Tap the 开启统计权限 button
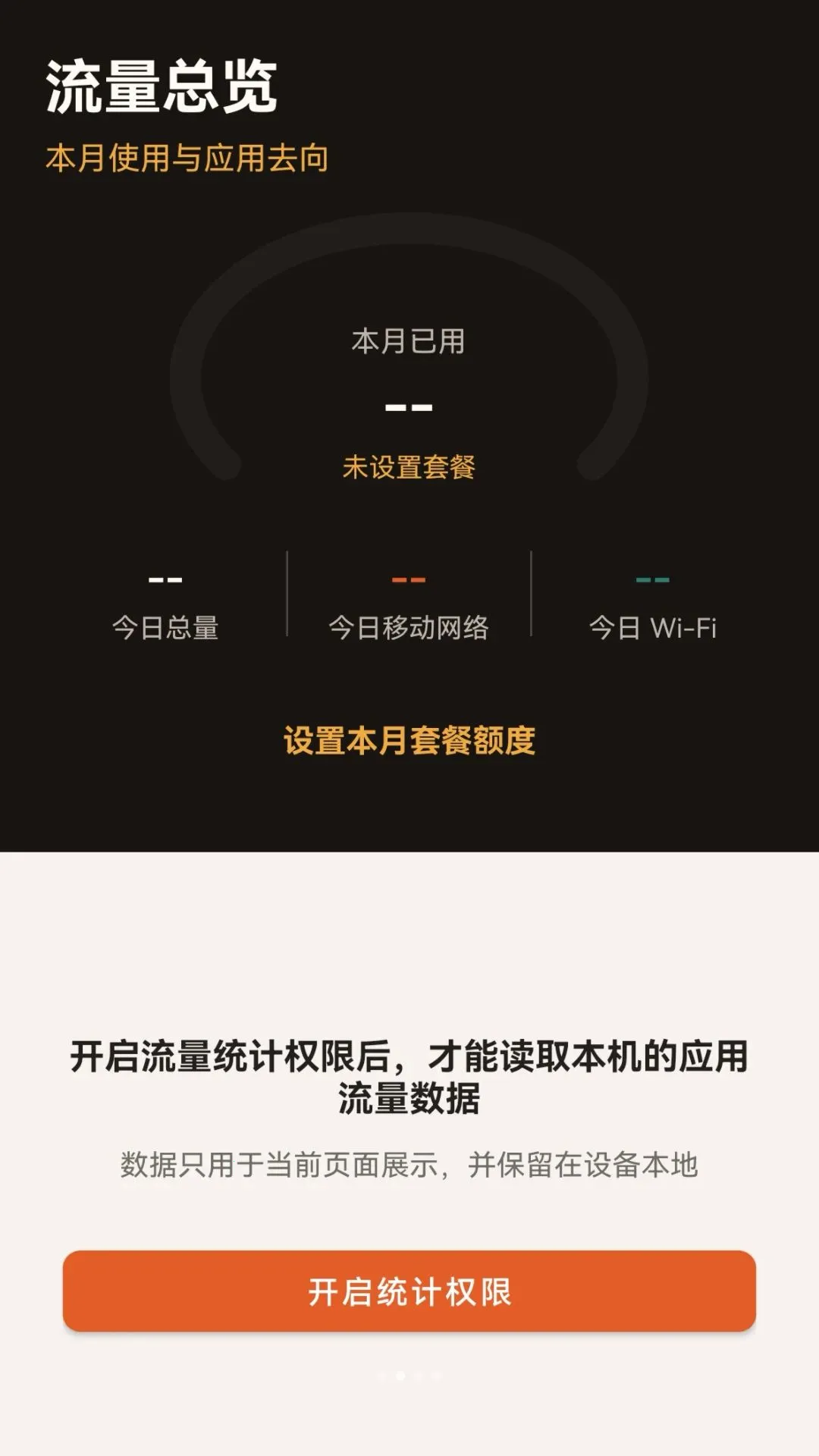The image size is (819, 1456). coord(409,1291)
